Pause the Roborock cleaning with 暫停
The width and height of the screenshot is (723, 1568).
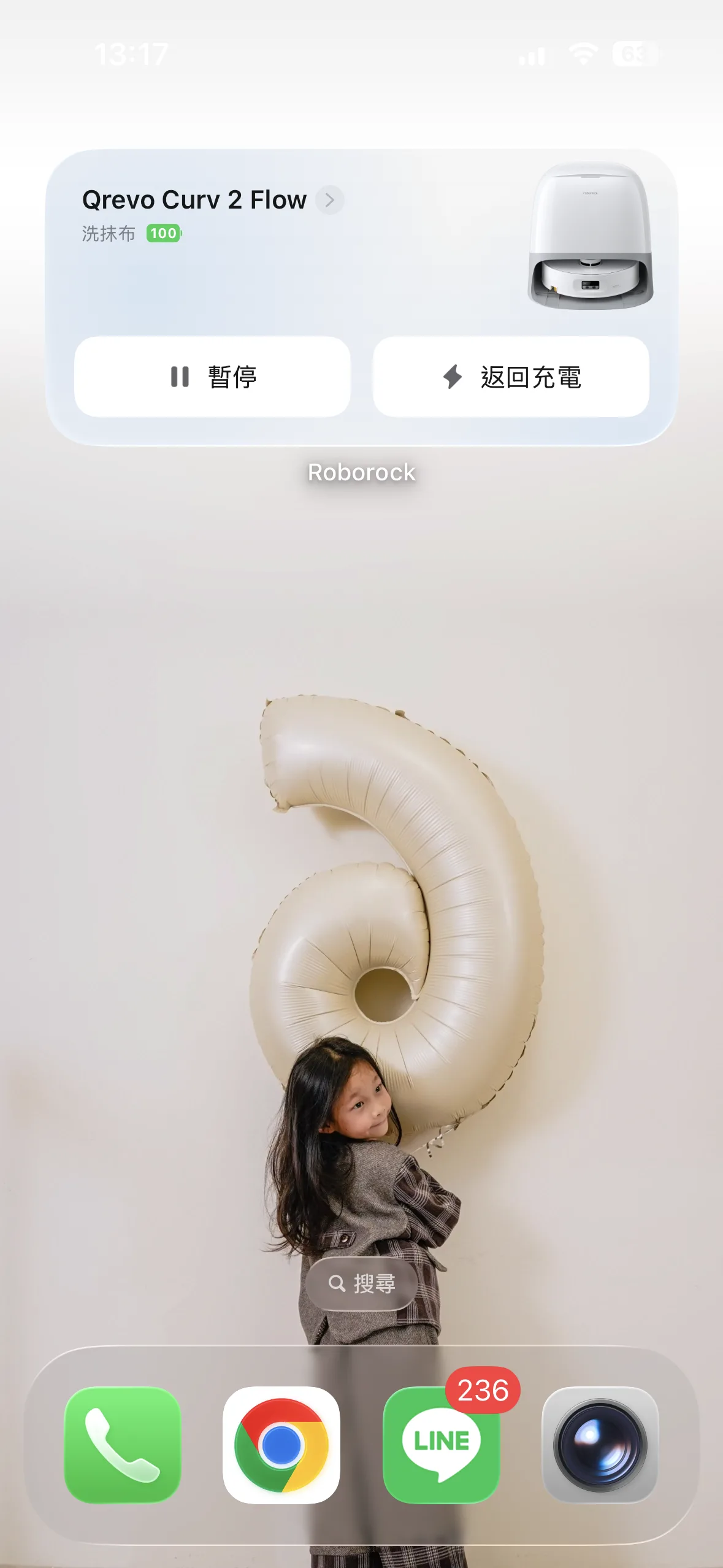[x=212, y=377]
